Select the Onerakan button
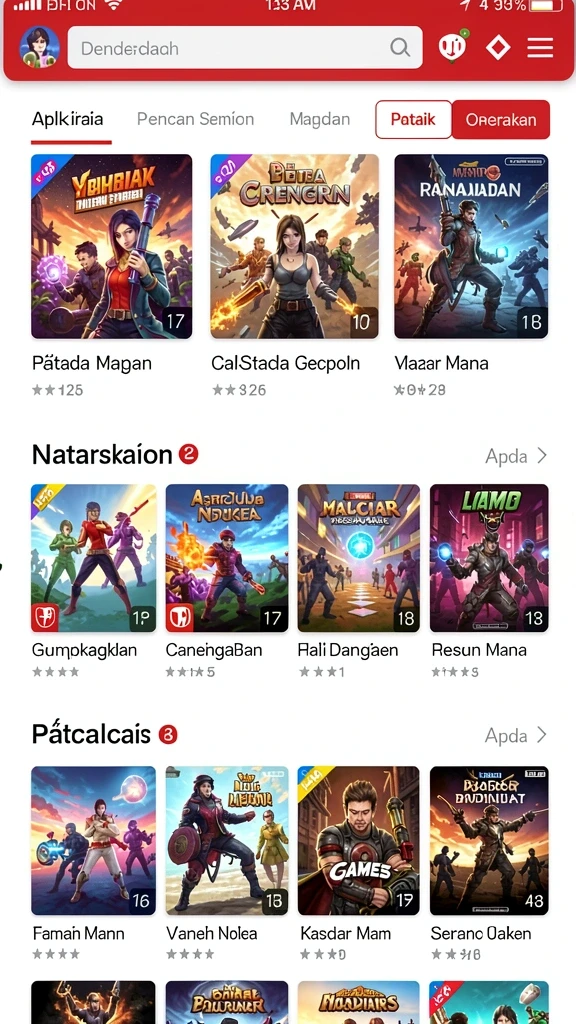The height and width of the screenshot is (1024, 576). [x=501, y=120]
